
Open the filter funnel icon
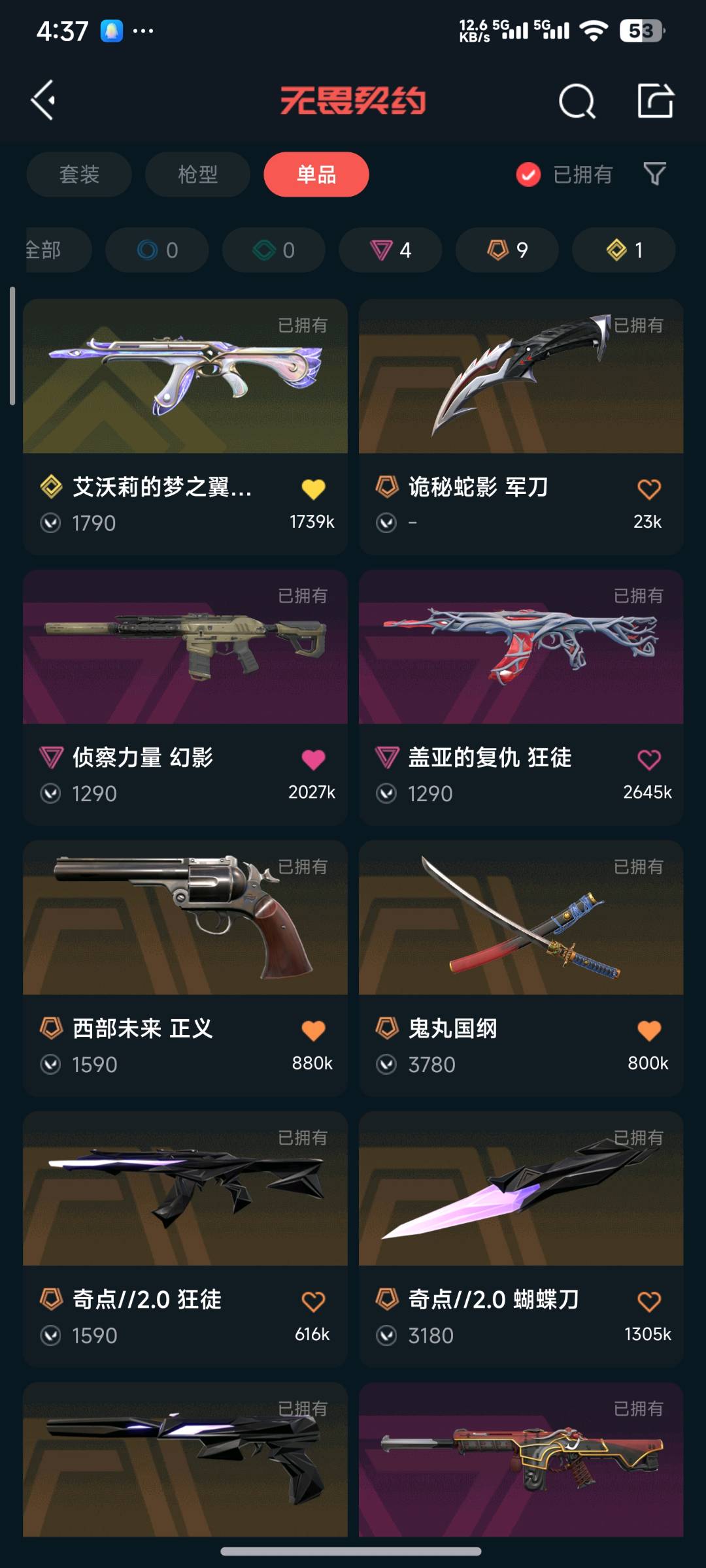click(654, 174)
